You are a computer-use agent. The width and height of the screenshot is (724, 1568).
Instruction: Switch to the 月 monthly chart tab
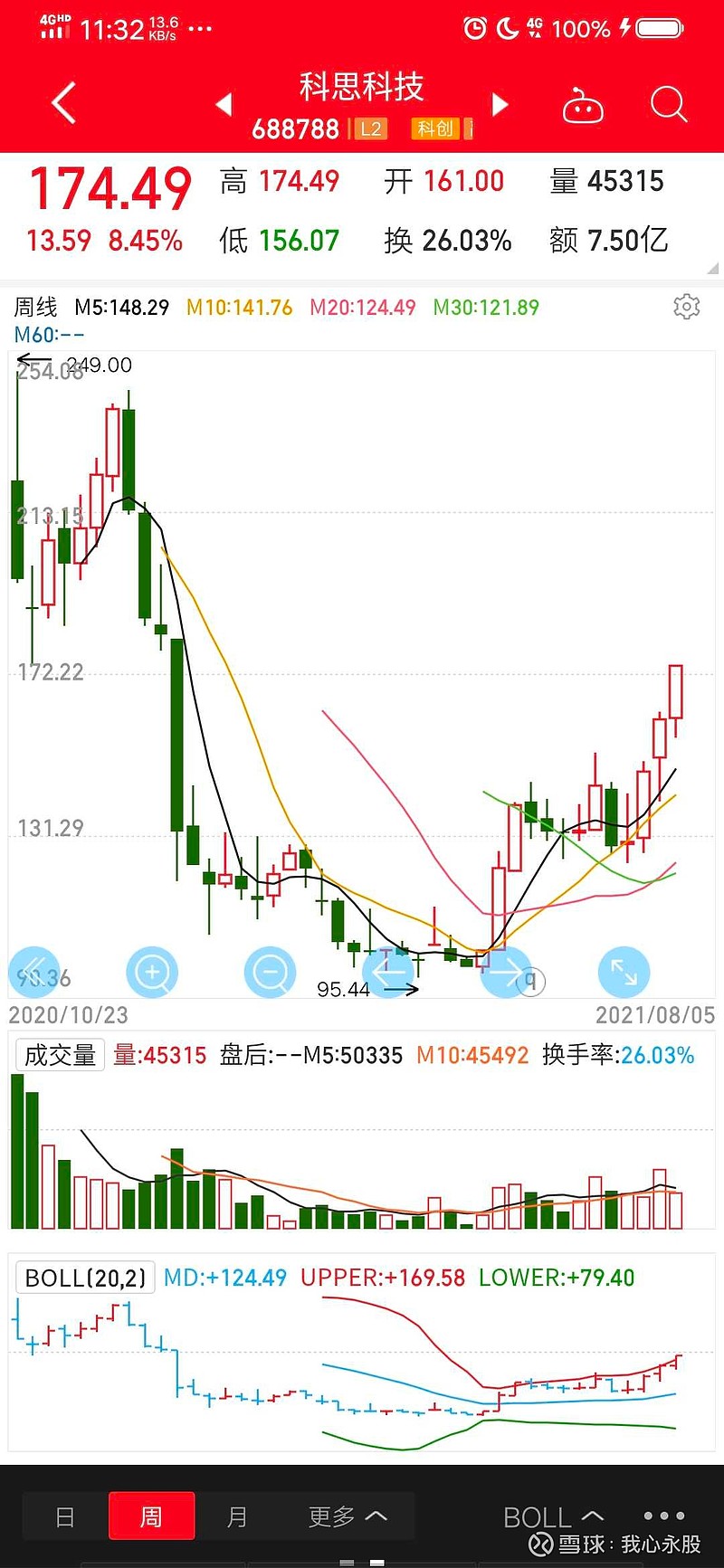click(x=237, y=1516)
